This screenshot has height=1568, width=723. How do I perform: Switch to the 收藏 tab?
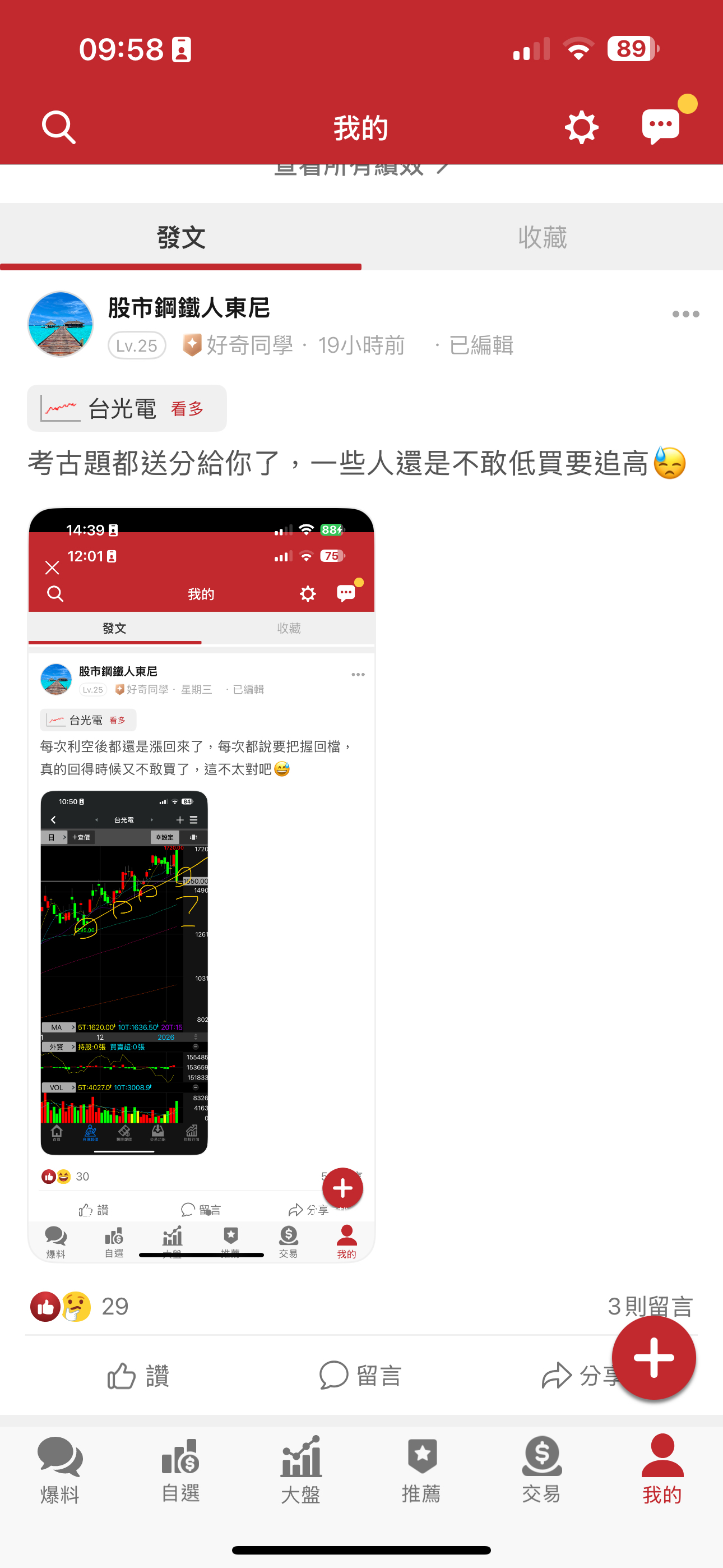click(543, 237)
